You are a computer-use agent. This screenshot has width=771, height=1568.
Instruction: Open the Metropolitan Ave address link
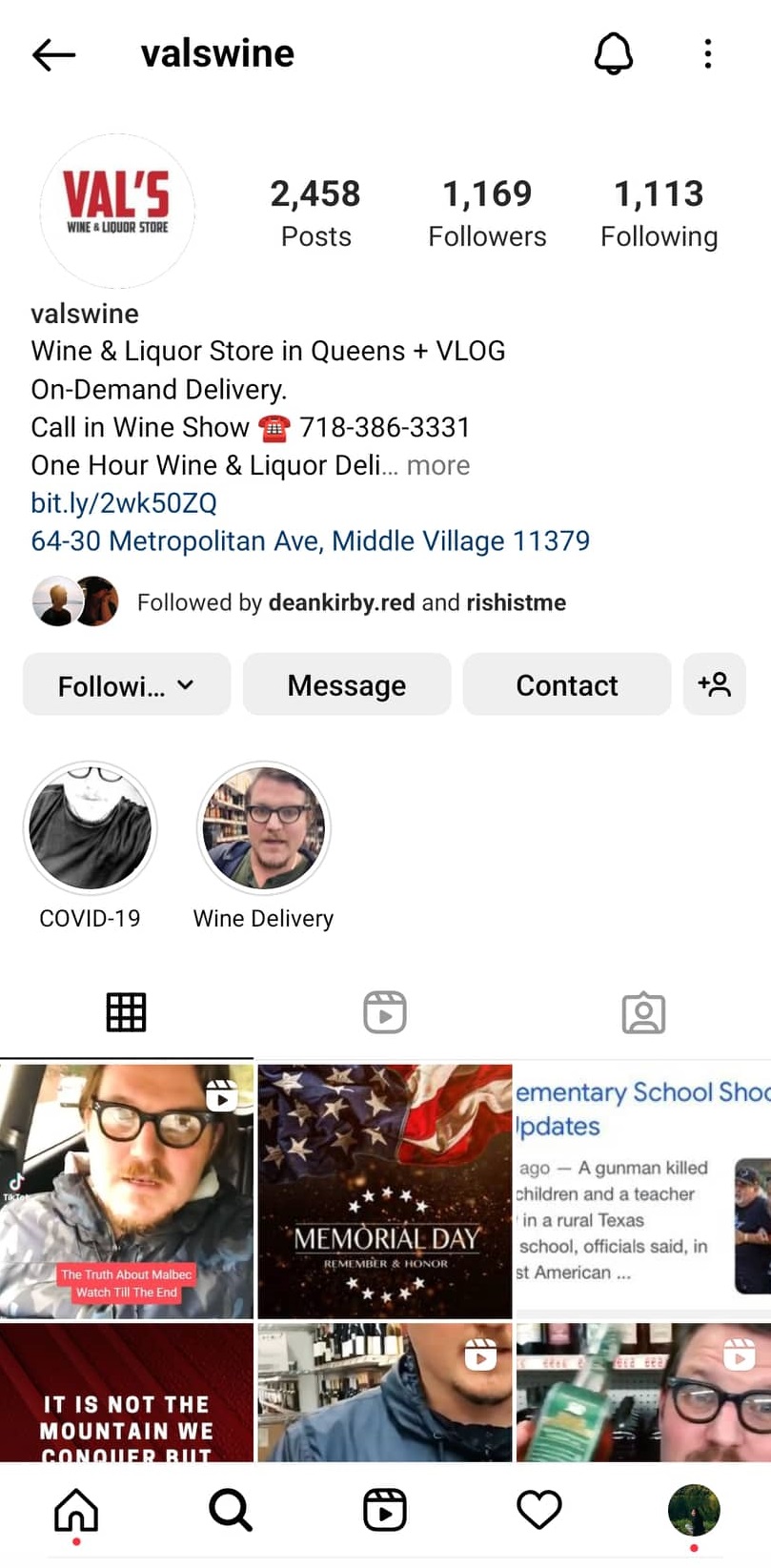pos(310,541)
